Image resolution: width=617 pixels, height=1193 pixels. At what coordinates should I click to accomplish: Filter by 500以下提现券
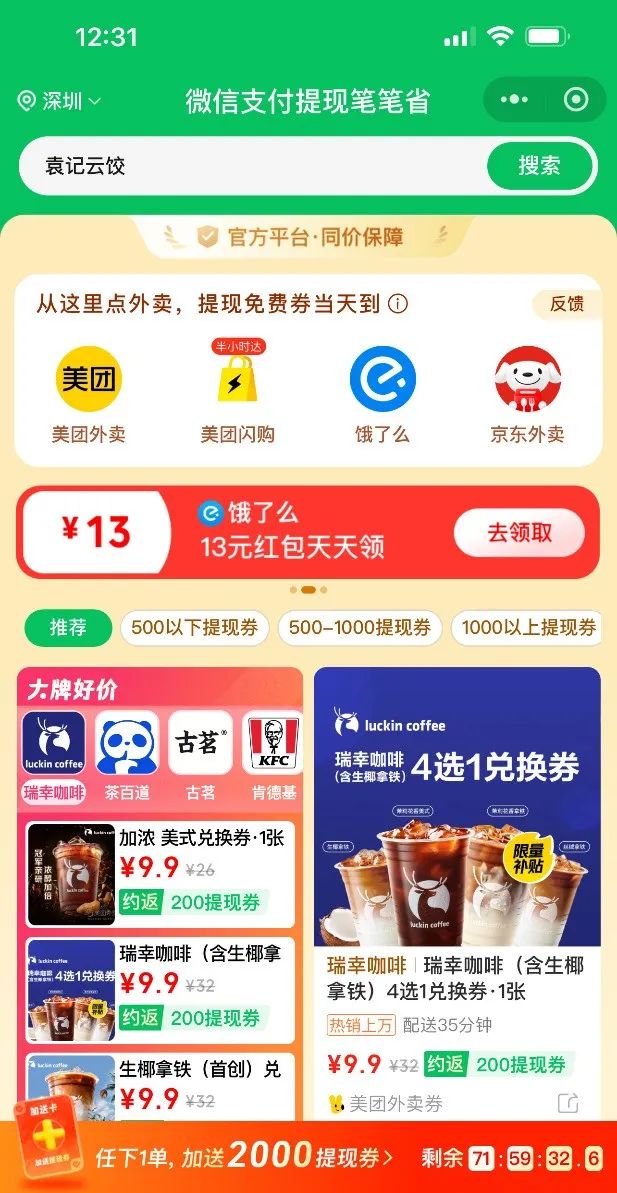point(194,628)
